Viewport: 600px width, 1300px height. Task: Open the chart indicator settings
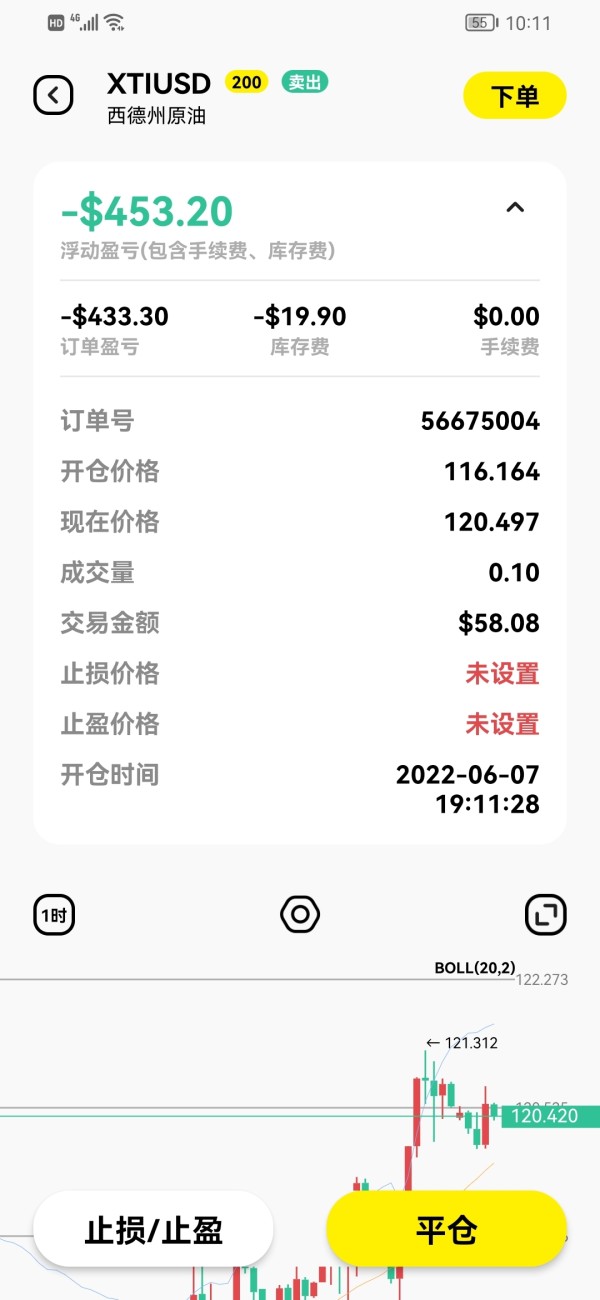tap(300, 914)
